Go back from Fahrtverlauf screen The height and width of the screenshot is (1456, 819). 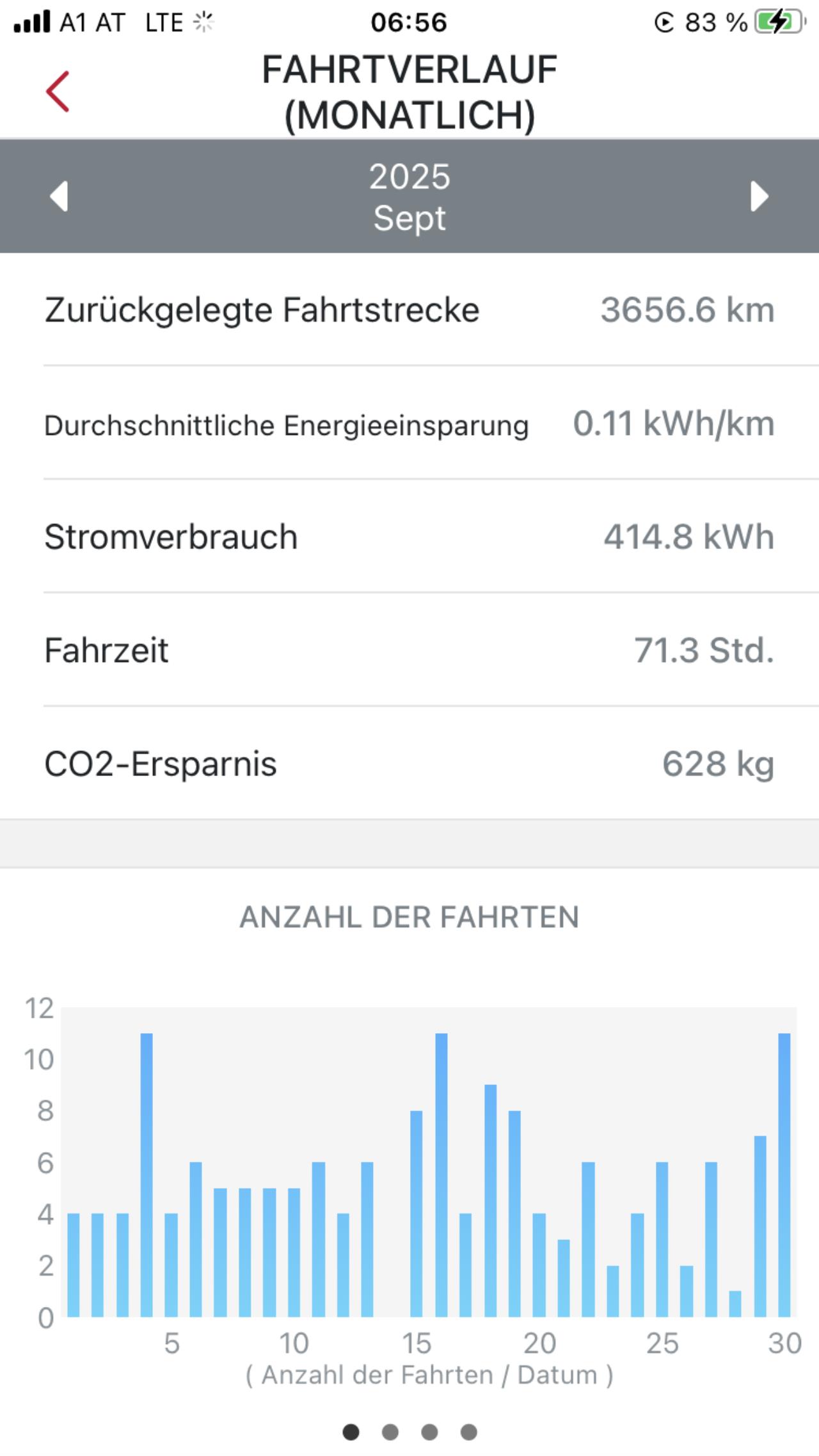(x=58, y=92)
